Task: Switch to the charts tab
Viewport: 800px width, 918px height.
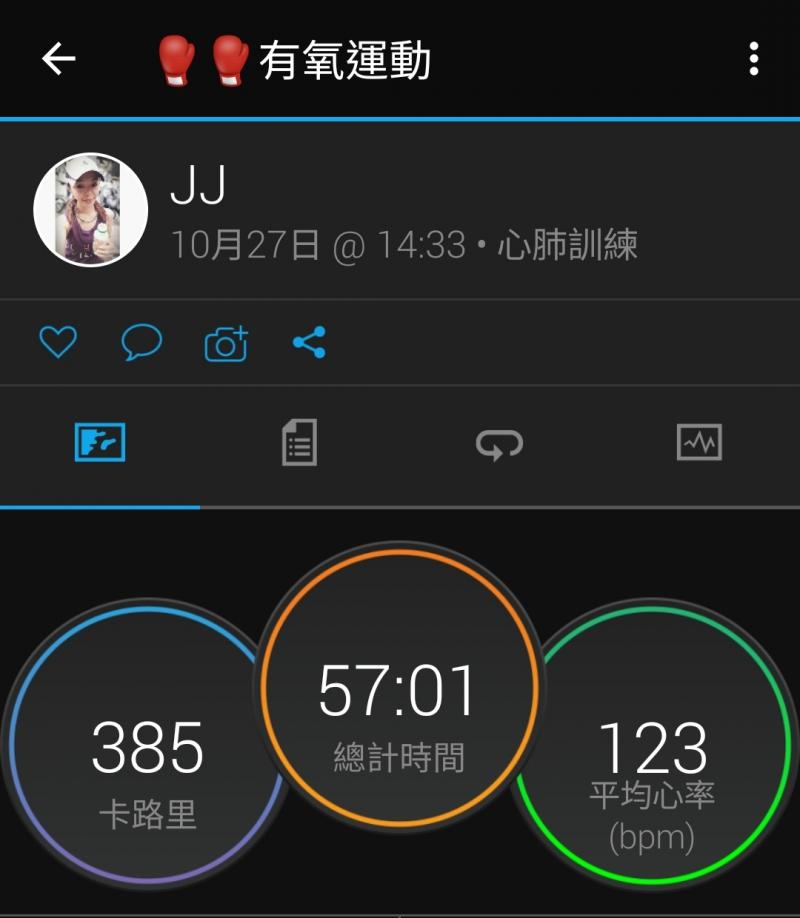Action: pos(699,442)
